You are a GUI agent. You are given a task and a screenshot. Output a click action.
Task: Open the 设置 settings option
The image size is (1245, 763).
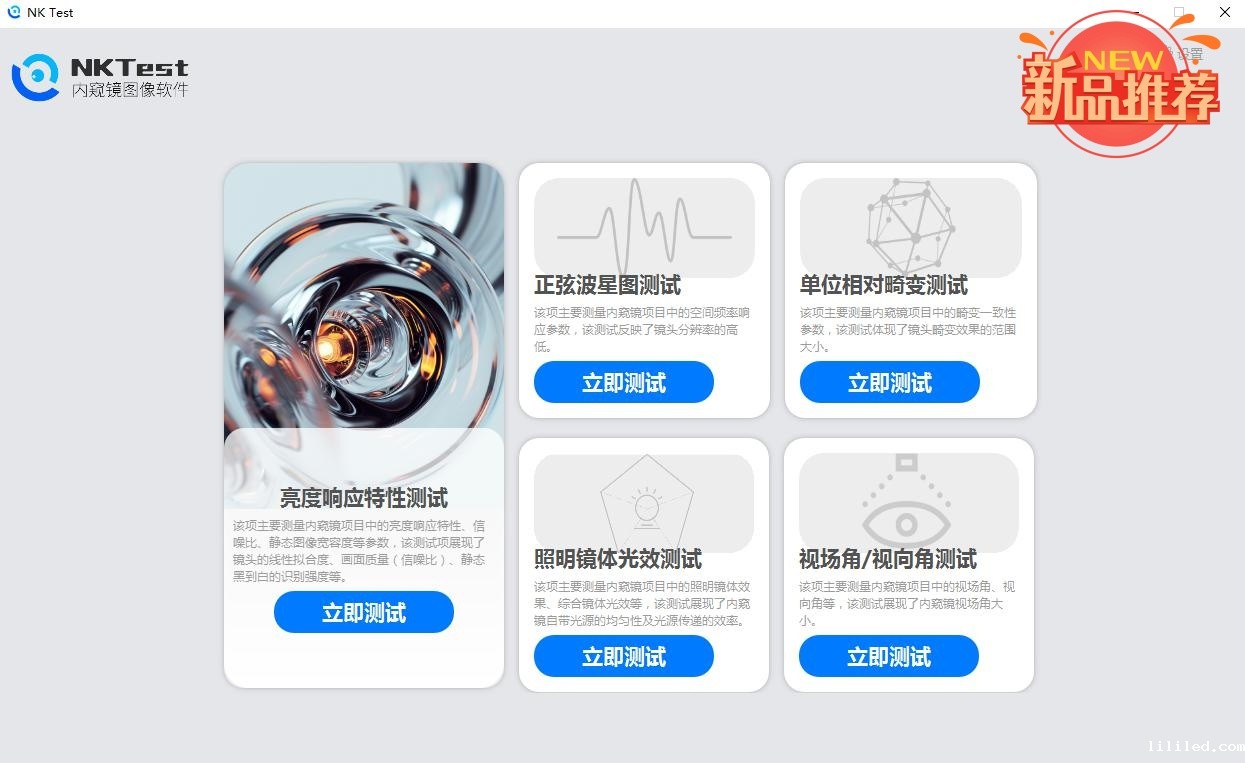1188,54
